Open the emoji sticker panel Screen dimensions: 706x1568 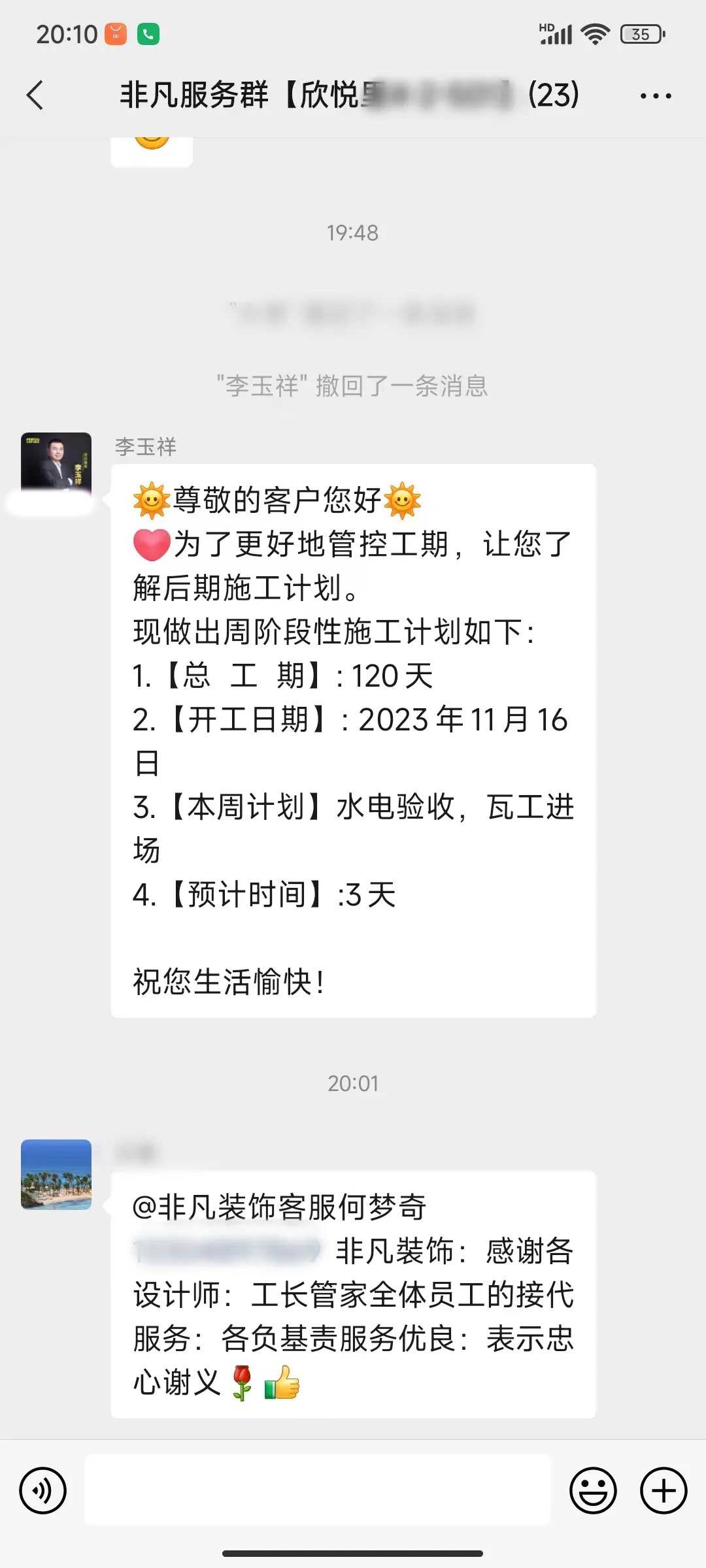point(593,1491)
